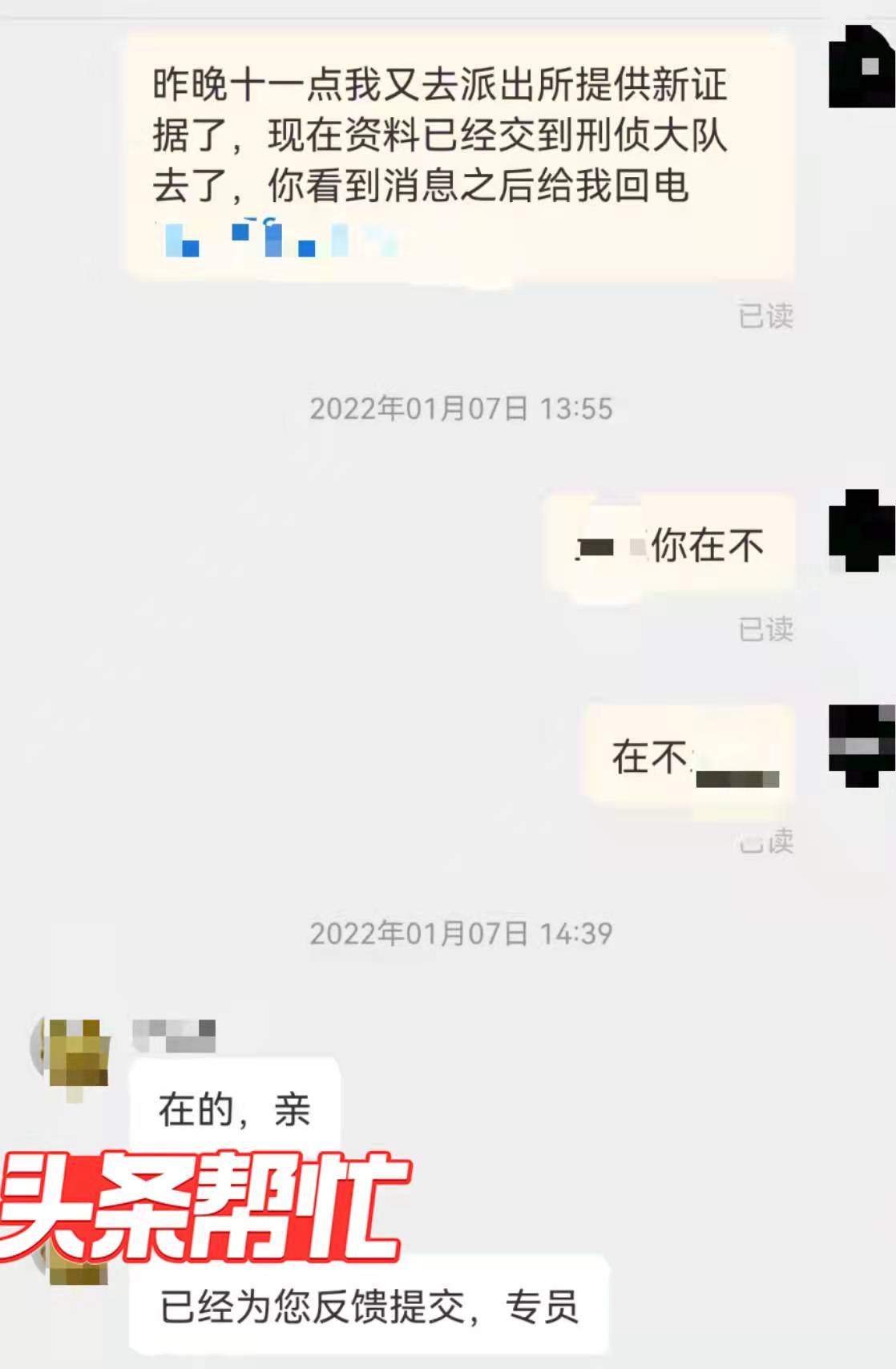
Task: Click the faded '已读' mark below '在不' message
Action: pyautogui.click(x=766, y=840)
